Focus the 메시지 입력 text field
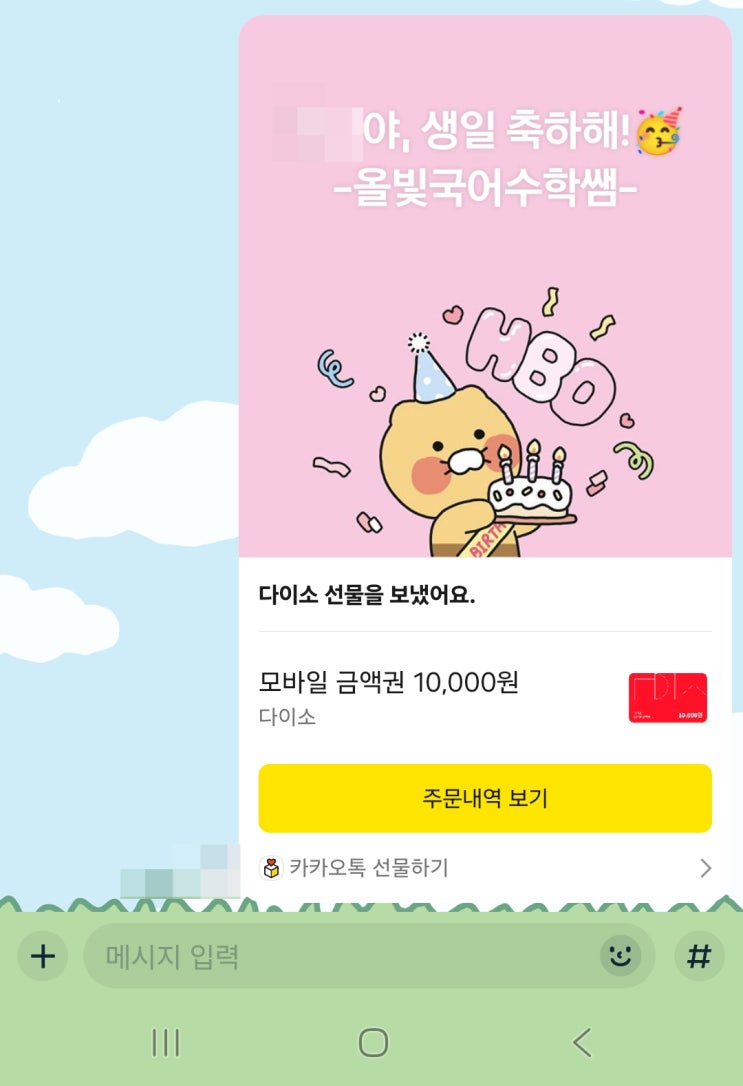The image size is (743, 1086). click(340, 957)
